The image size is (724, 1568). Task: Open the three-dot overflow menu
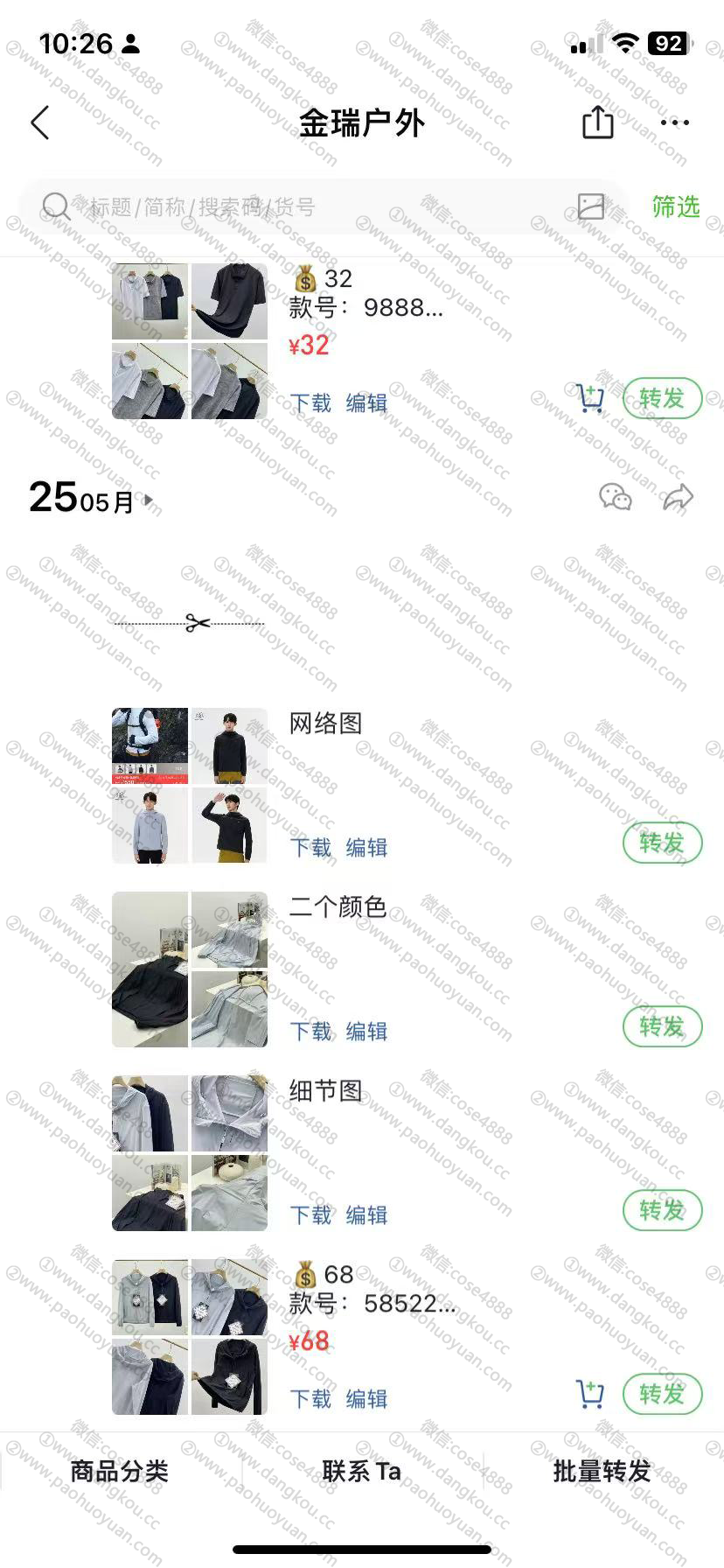[x=674, y=123]
